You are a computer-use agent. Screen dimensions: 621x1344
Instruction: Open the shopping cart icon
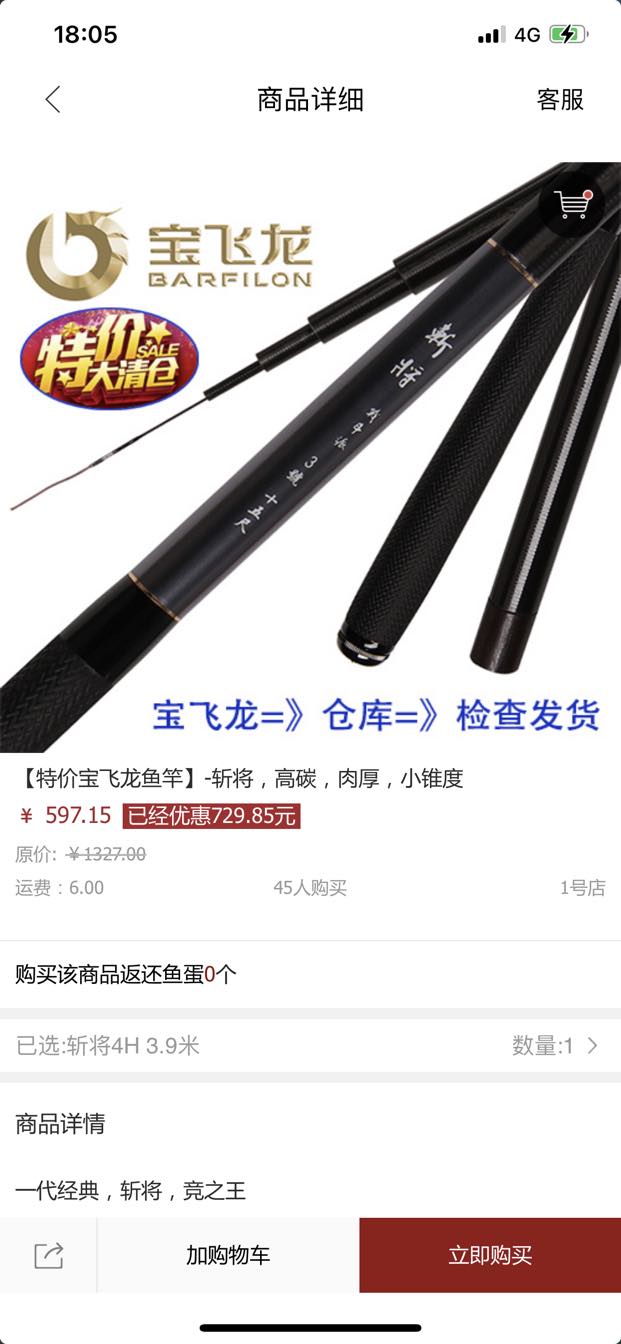click(x=572, y=205)
